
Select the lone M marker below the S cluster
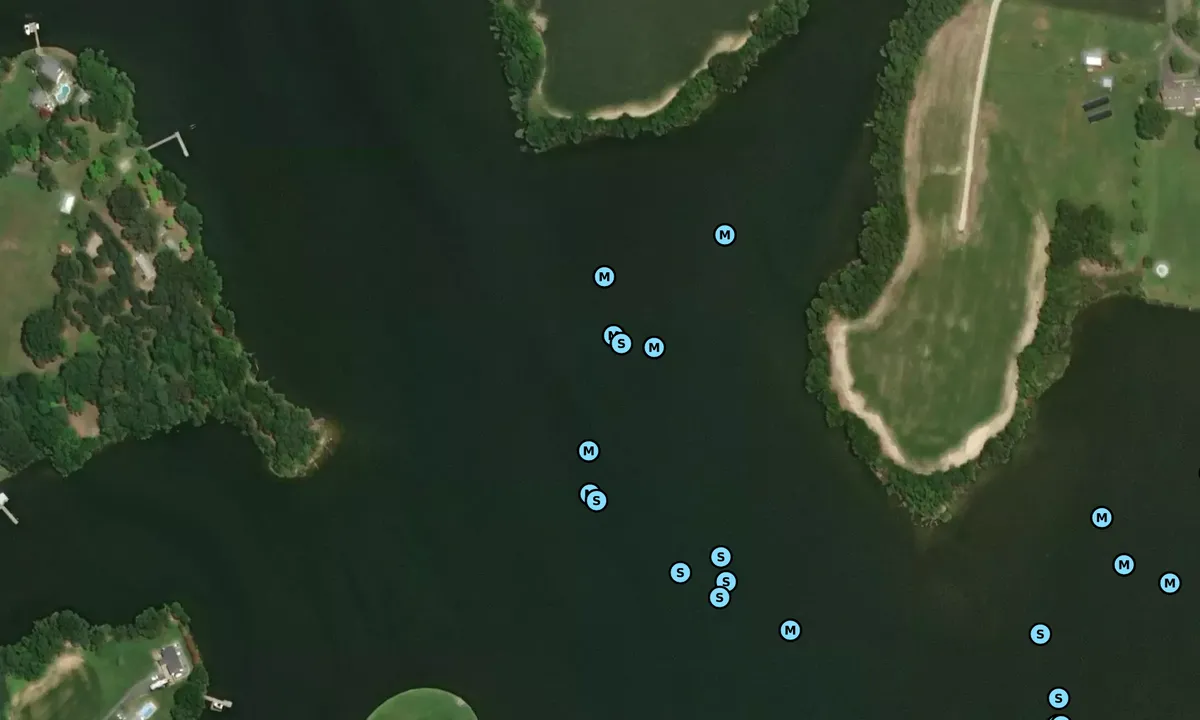(790, 630)
